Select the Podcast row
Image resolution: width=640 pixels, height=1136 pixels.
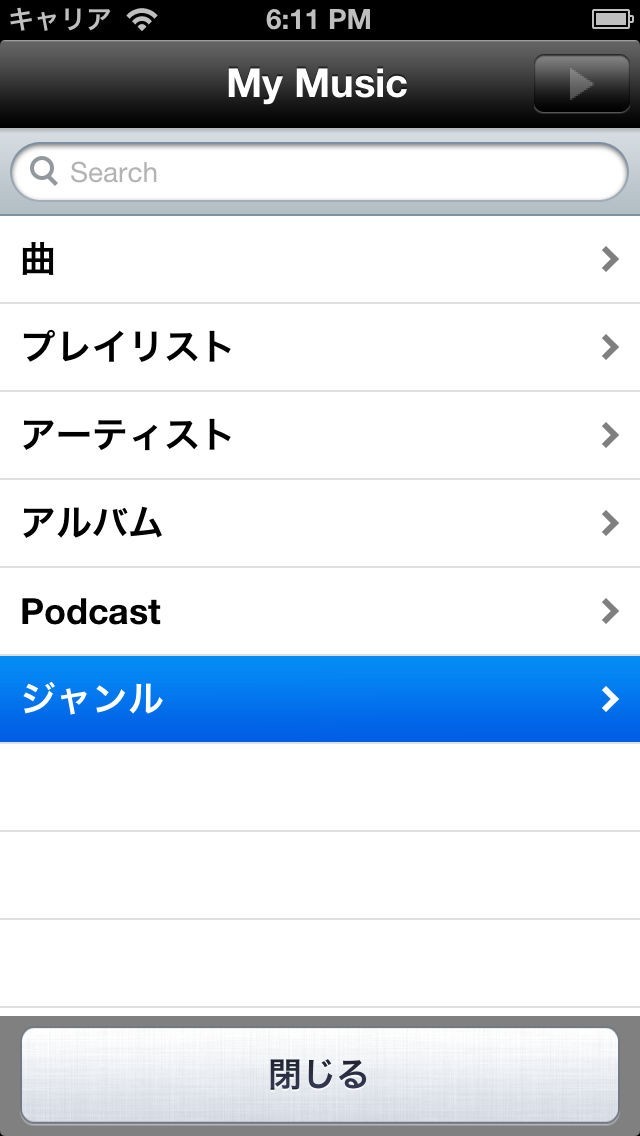tap(320, 611)
